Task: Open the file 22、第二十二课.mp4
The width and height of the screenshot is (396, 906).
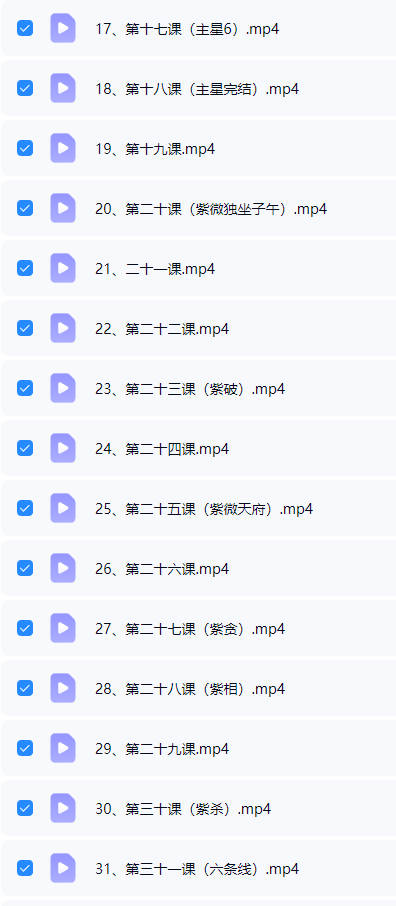Action: tap(162, 329)
